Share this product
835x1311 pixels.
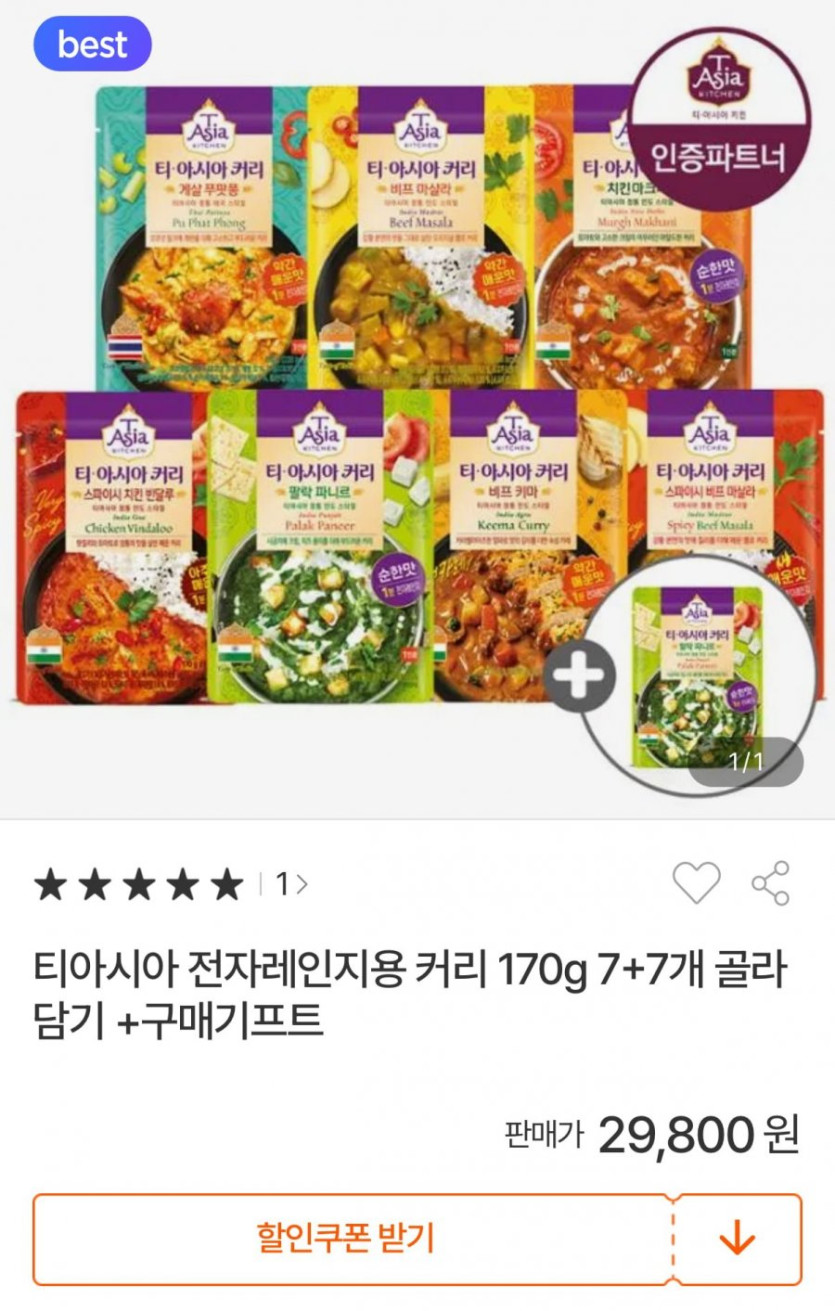(x=770, y=884)
